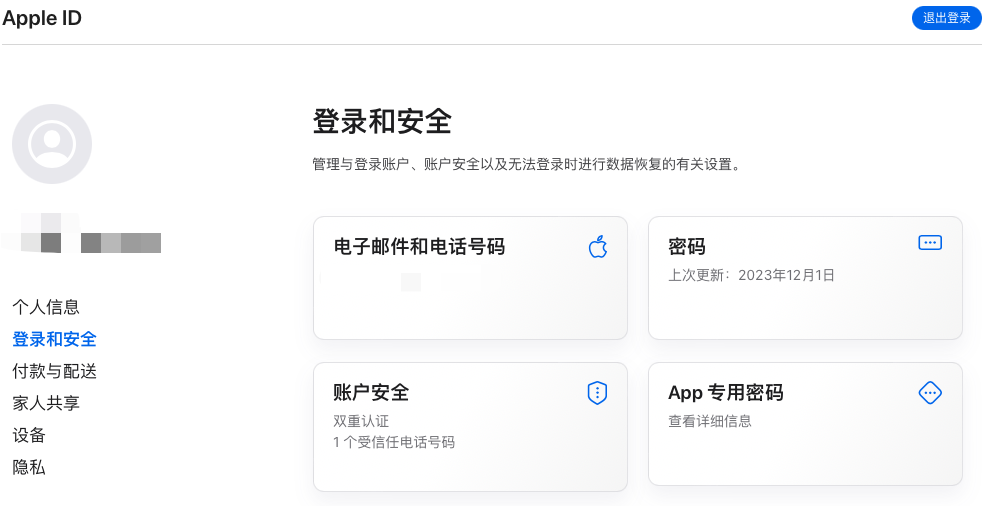Go to 付款与配送 section
The width and height of the screenshot is (1003, 506).
(x=54, y=371)
